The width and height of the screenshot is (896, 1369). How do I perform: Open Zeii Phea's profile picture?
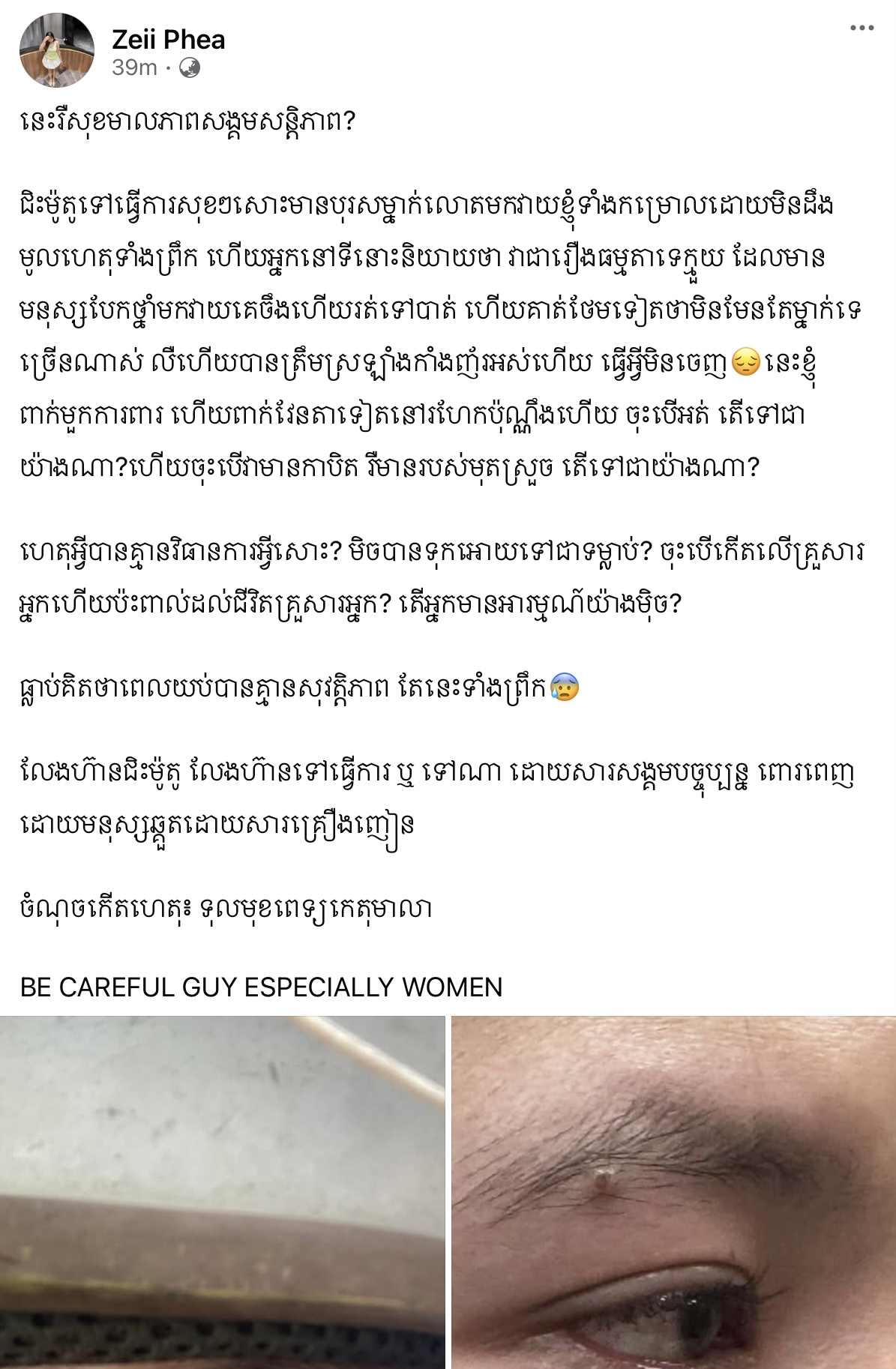pos(56,50)
